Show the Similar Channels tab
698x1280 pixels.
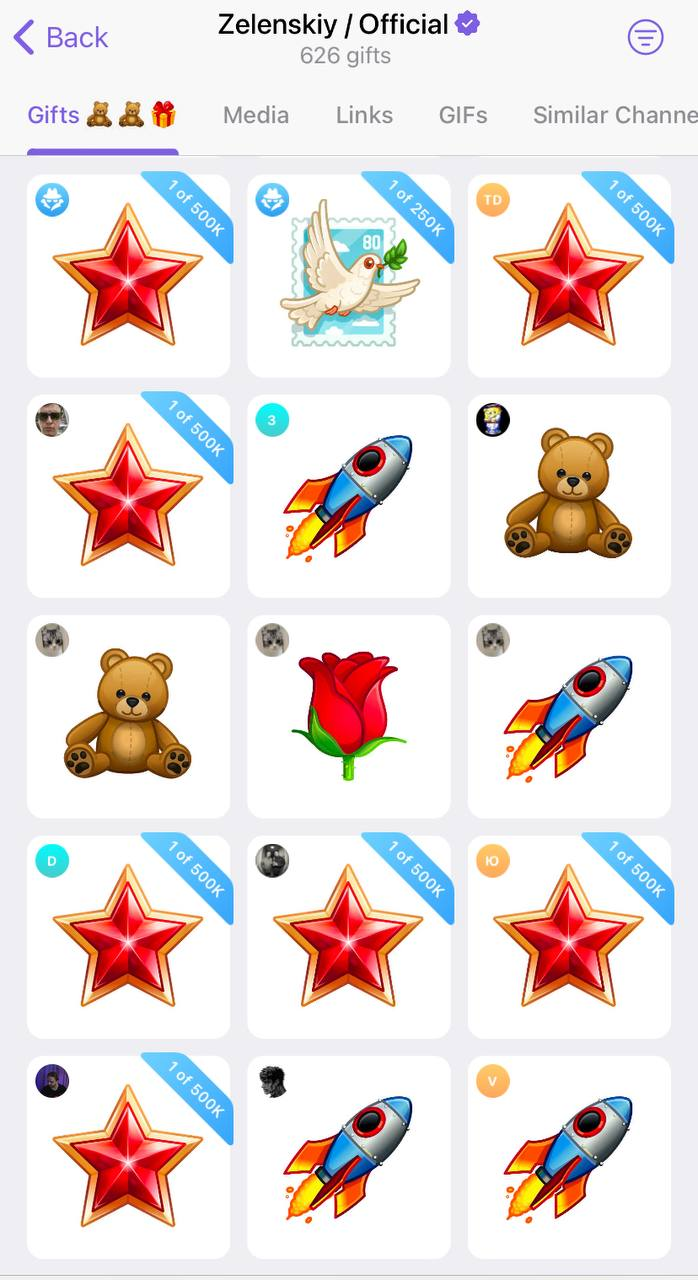click(615, 115)
